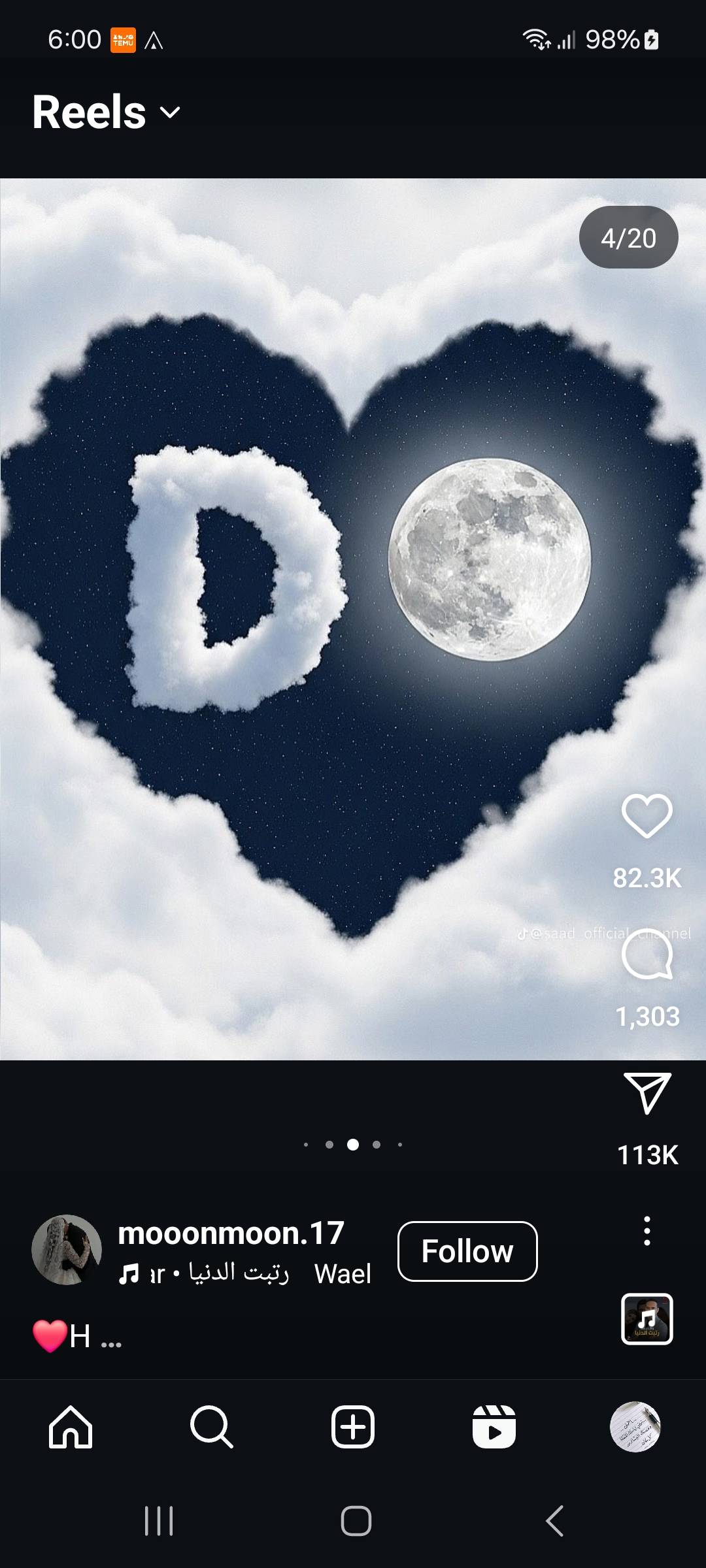
Task: Switch to the Reels tab
Action: pyautogui.click(x=494, y=1427)
